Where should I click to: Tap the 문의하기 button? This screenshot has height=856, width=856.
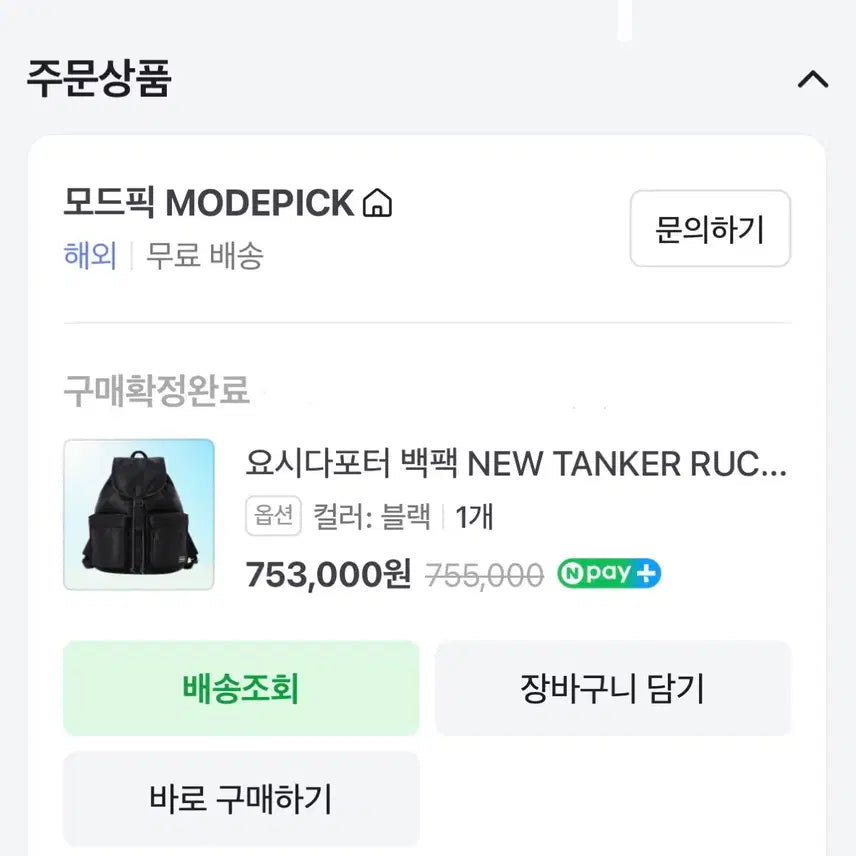click(x=710, y=229)
